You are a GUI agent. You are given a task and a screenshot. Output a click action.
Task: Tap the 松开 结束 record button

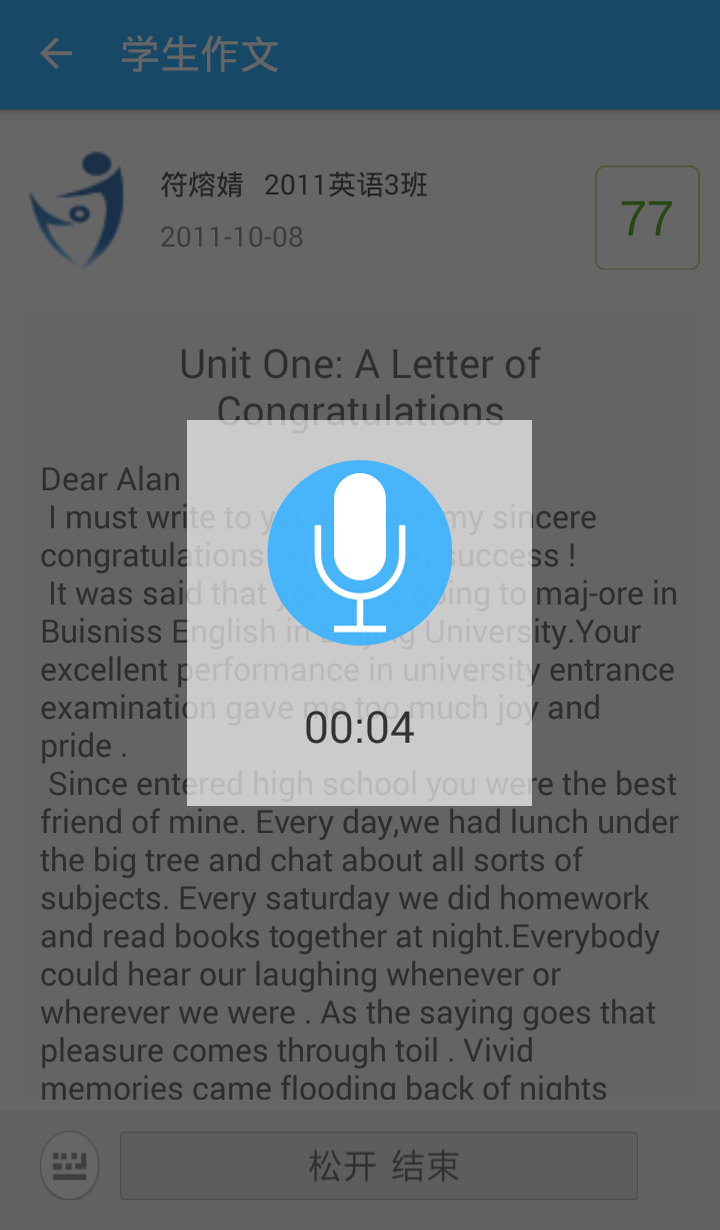379,1166
